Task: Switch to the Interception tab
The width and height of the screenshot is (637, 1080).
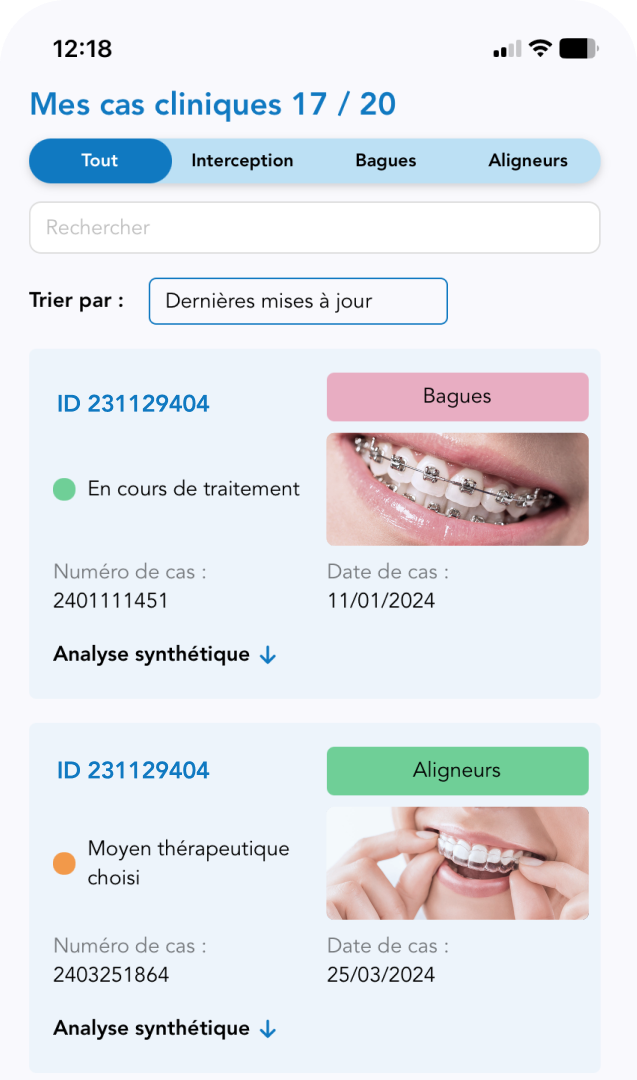Action: click(242, 160)
